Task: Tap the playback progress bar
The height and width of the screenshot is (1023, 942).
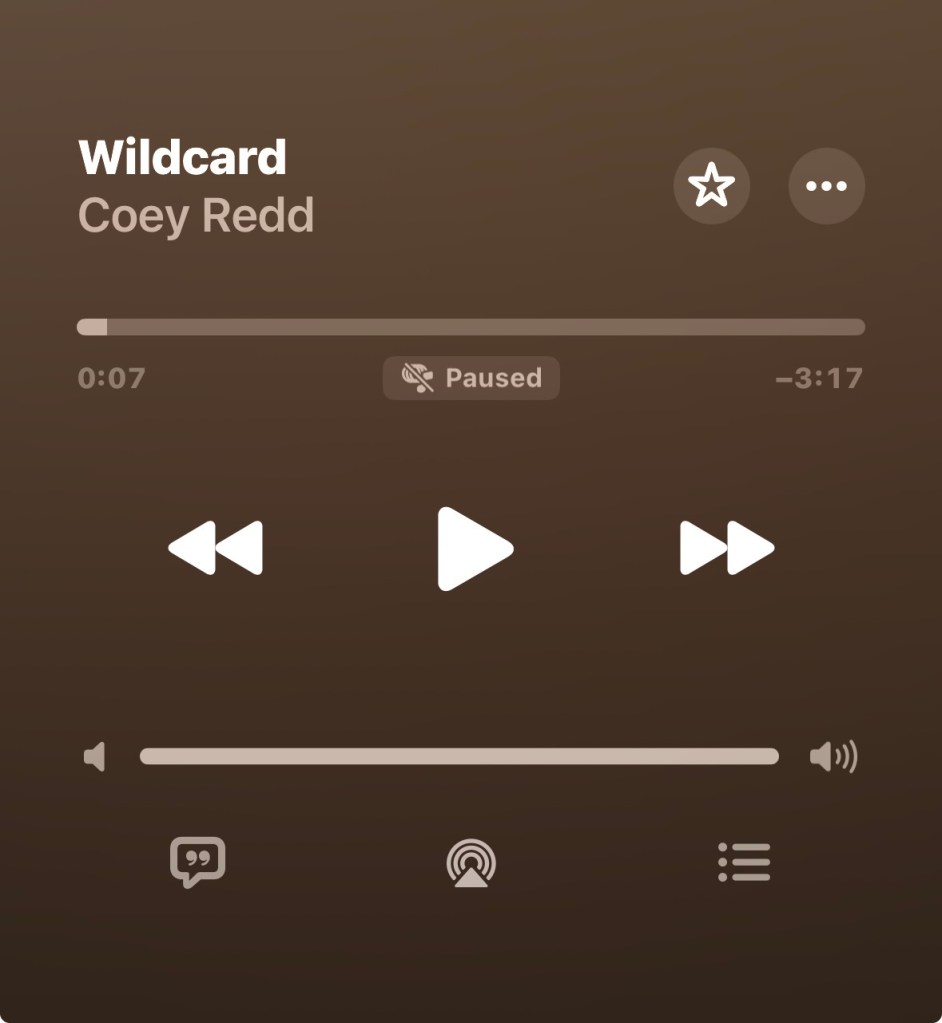Action: point(470,327)
